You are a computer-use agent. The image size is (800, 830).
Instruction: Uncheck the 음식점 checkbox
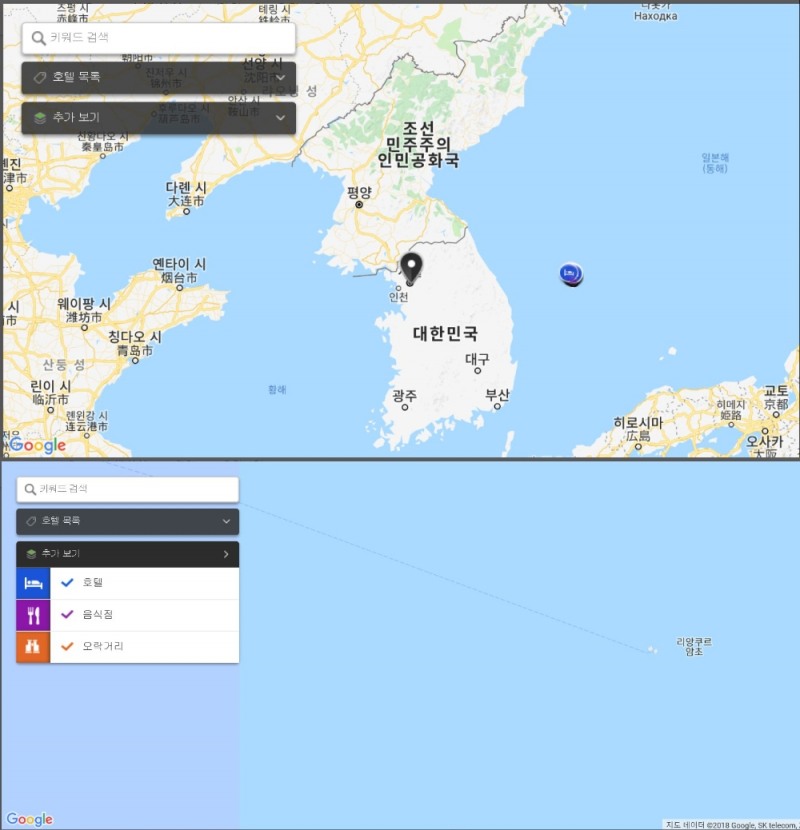point(68,614)
